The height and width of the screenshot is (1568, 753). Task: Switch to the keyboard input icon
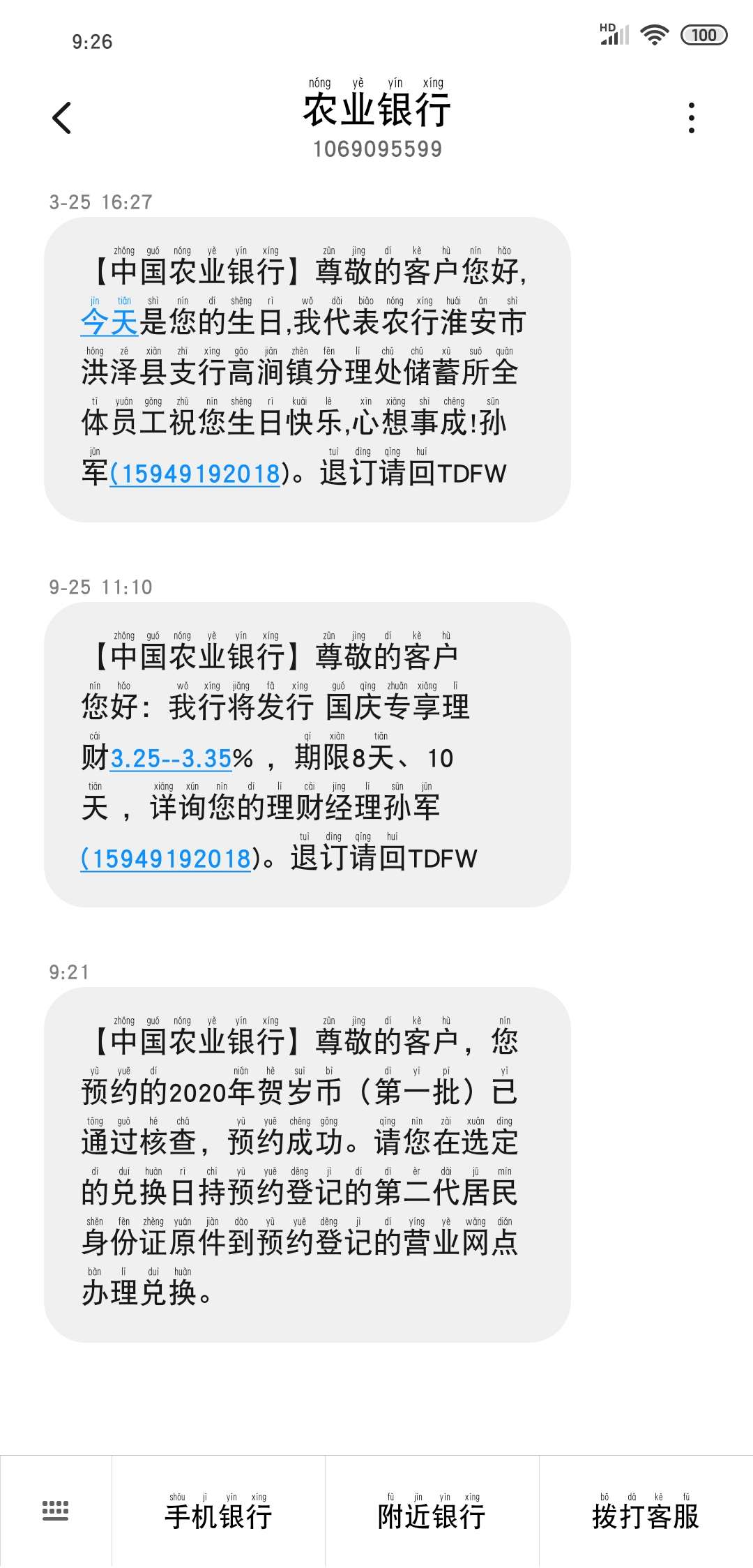point(56,1510)
